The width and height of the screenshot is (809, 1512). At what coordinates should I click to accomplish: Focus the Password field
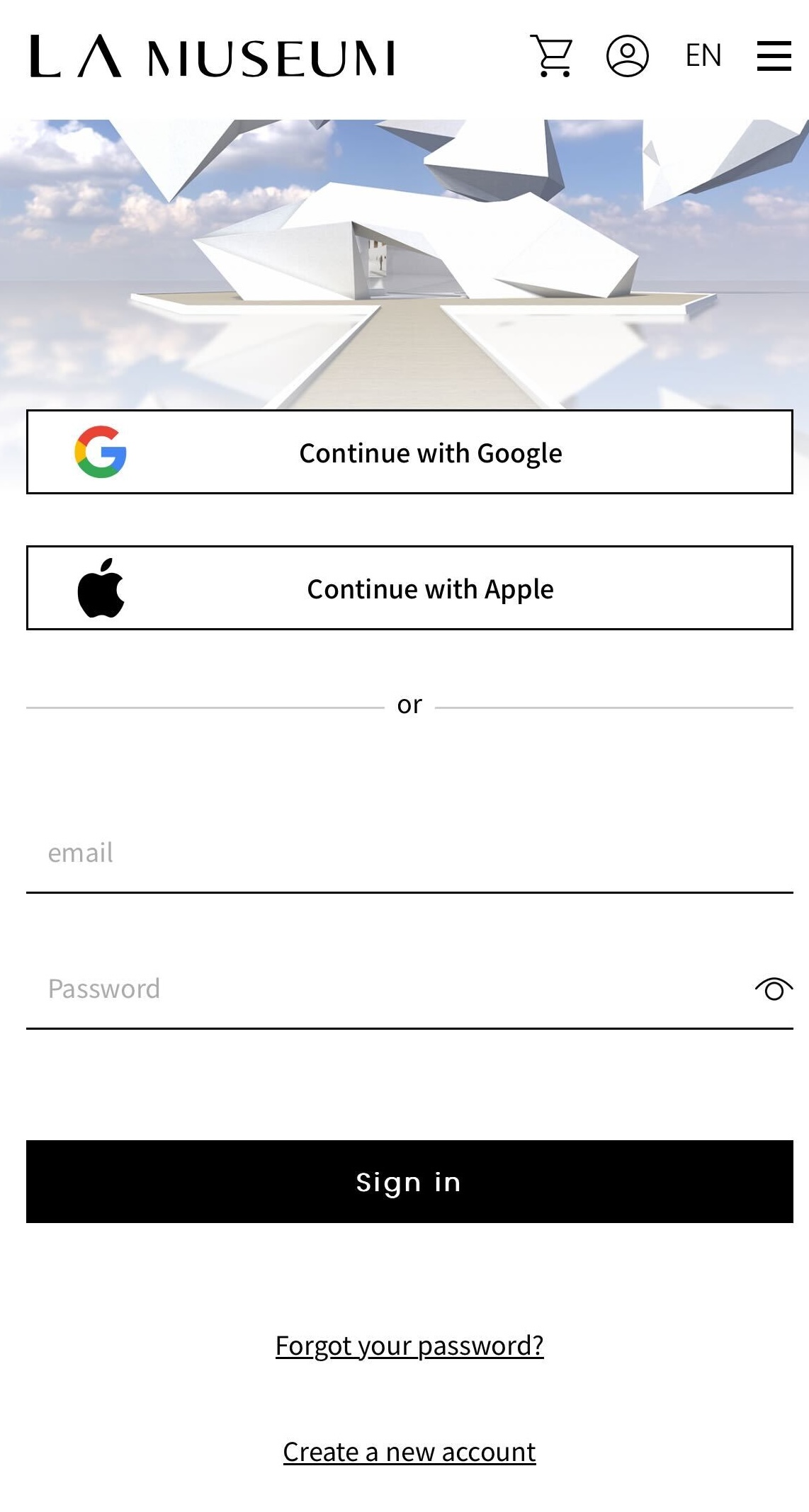pyautogui.click(x=383, y=989)
